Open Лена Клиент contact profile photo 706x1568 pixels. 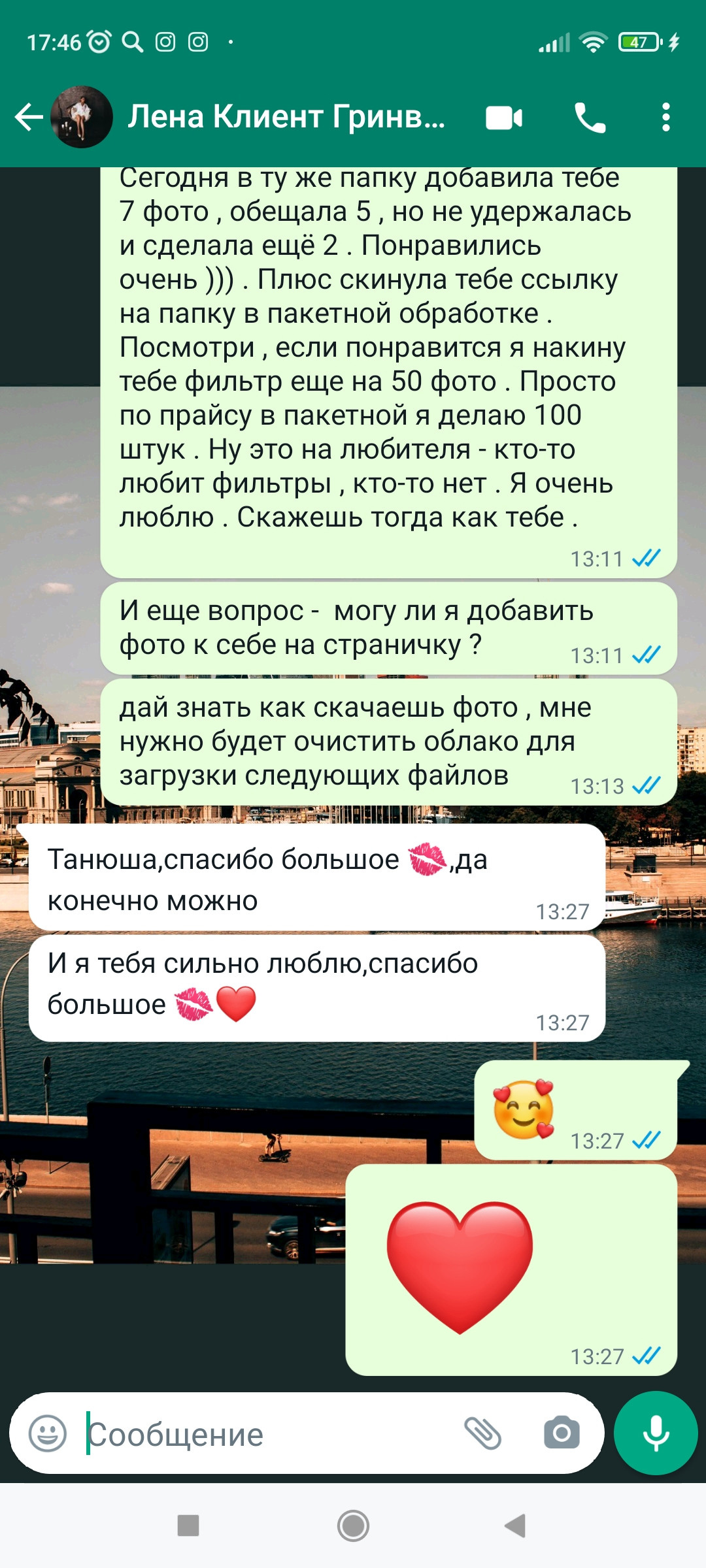tap(82, 118)
